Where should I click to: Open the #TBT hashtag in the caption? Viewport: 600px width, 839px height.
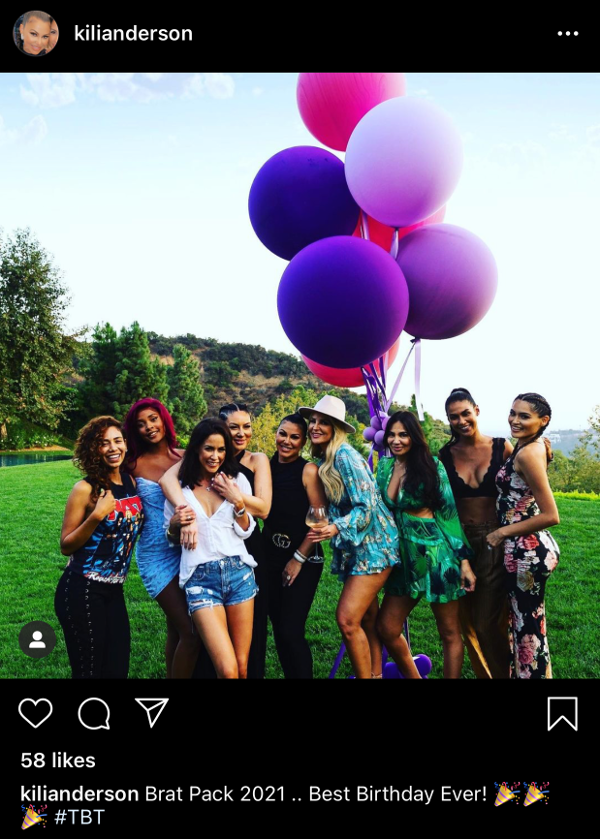coord(80,817)
